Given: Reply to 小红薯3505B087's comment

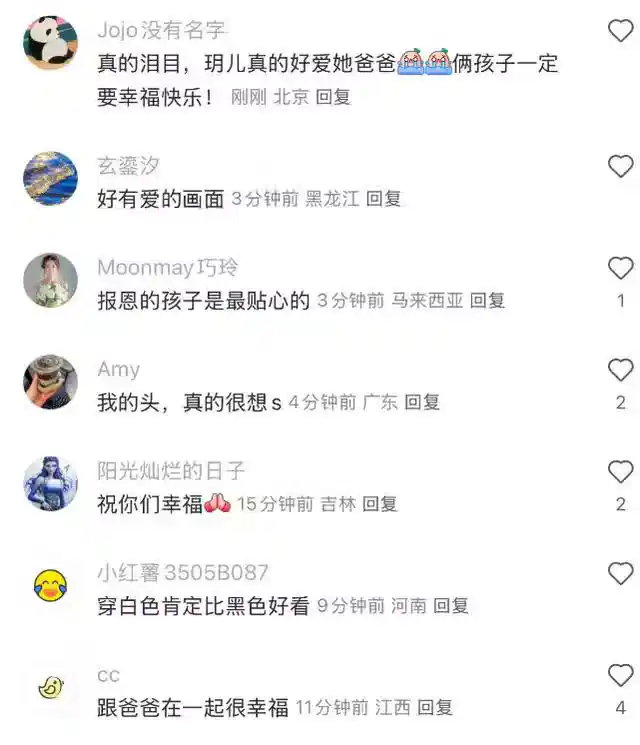Looking at the screenshot, I should point(452,605).
